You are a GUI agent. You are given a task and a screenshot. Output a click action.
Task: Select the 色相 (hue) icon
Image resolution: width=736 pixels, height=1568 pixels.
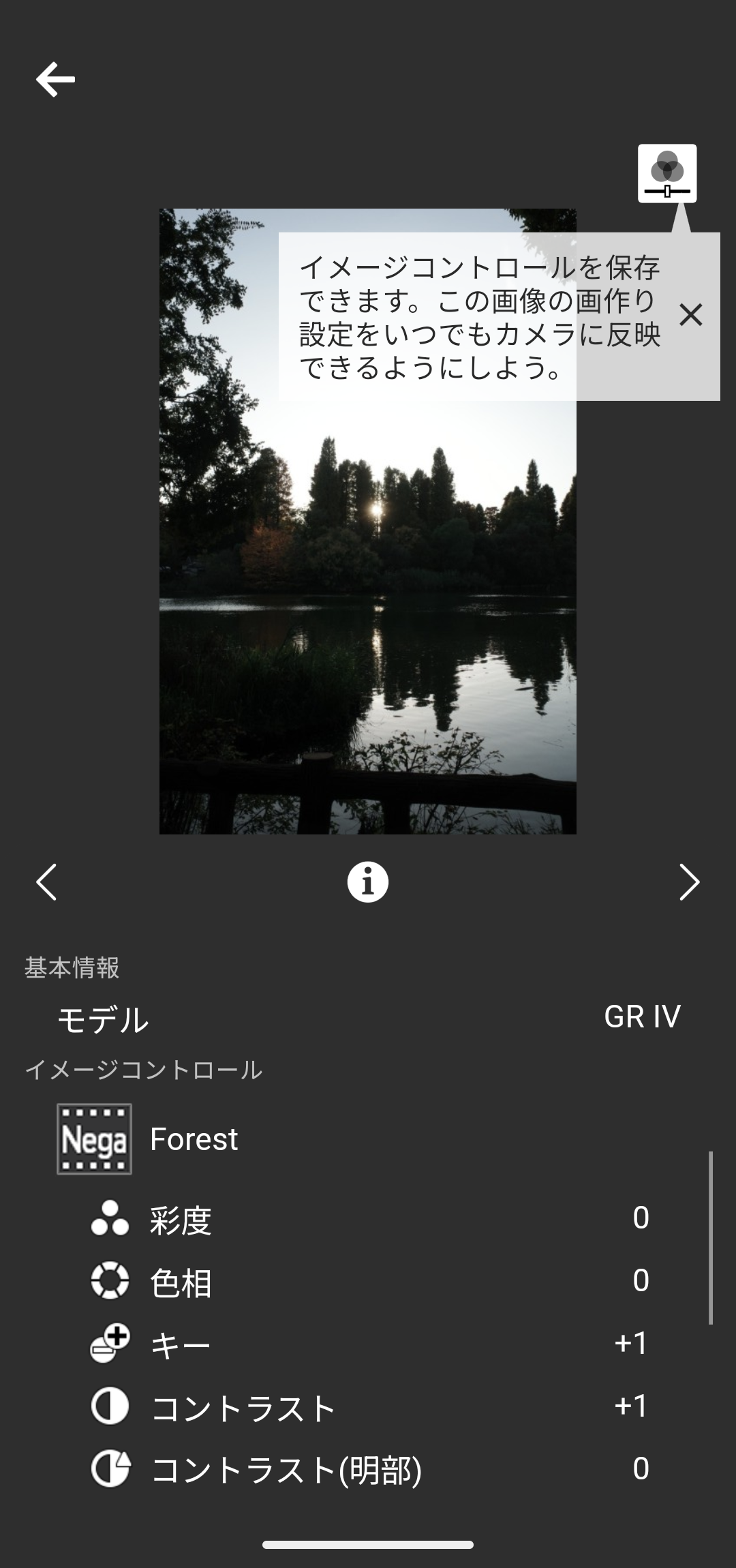(x=109, y=1282)
